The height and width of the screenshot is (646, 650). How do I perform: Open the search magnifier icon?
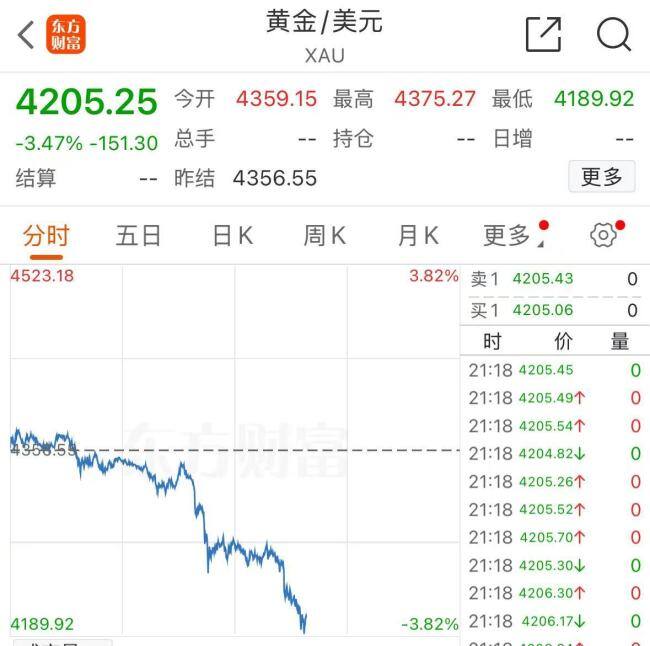click(x=614, y=35)
